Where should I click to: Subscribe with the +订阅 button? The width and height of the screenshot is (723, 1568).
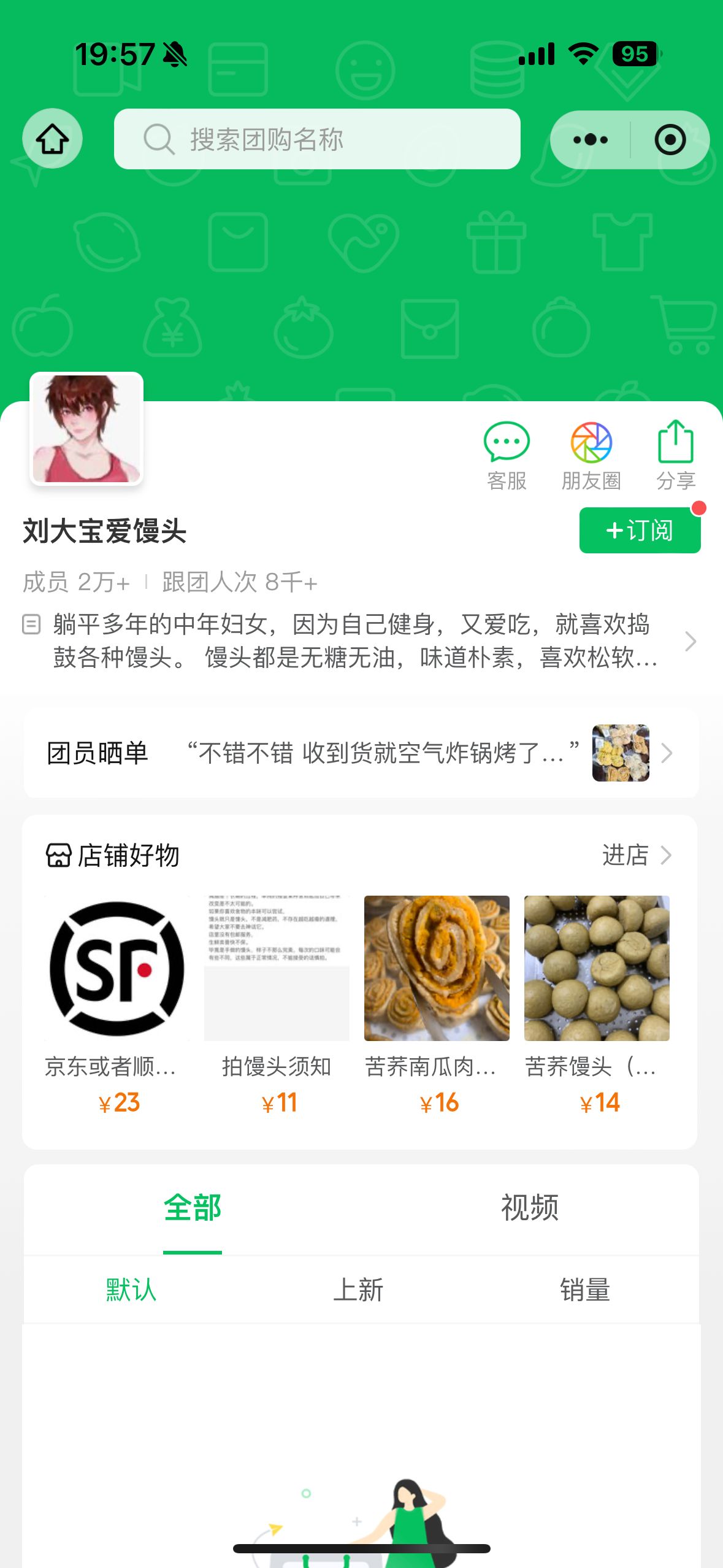point(639,531)
